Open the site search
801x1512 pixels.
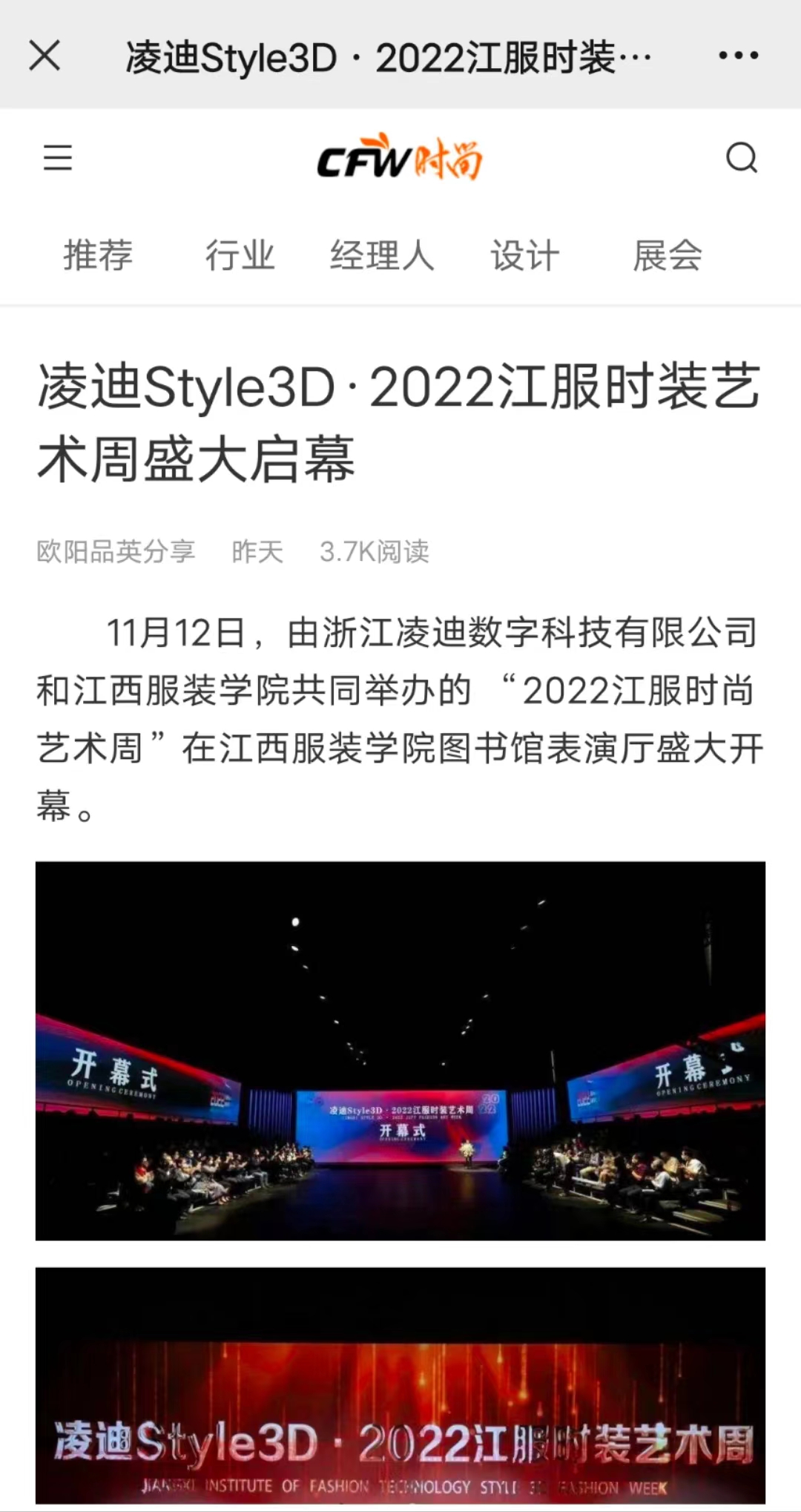pos(741,158)
